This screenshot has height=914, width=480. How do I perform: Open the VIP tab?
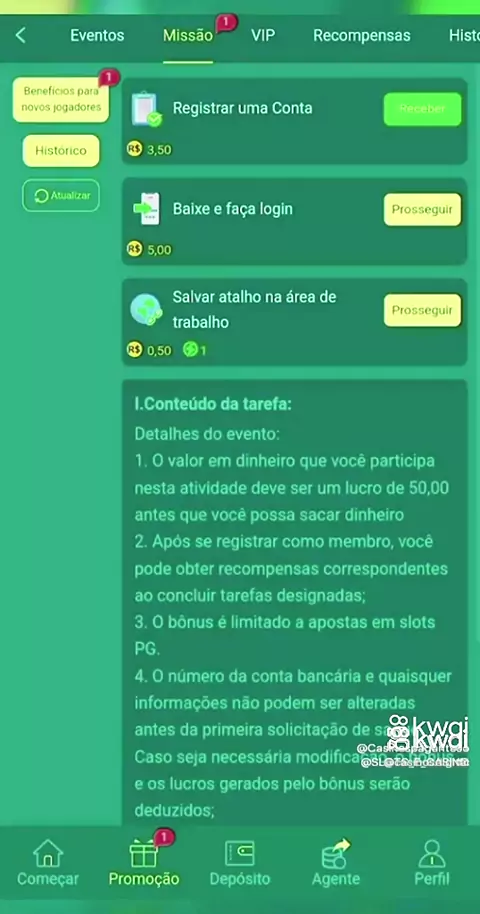(263, 36)
